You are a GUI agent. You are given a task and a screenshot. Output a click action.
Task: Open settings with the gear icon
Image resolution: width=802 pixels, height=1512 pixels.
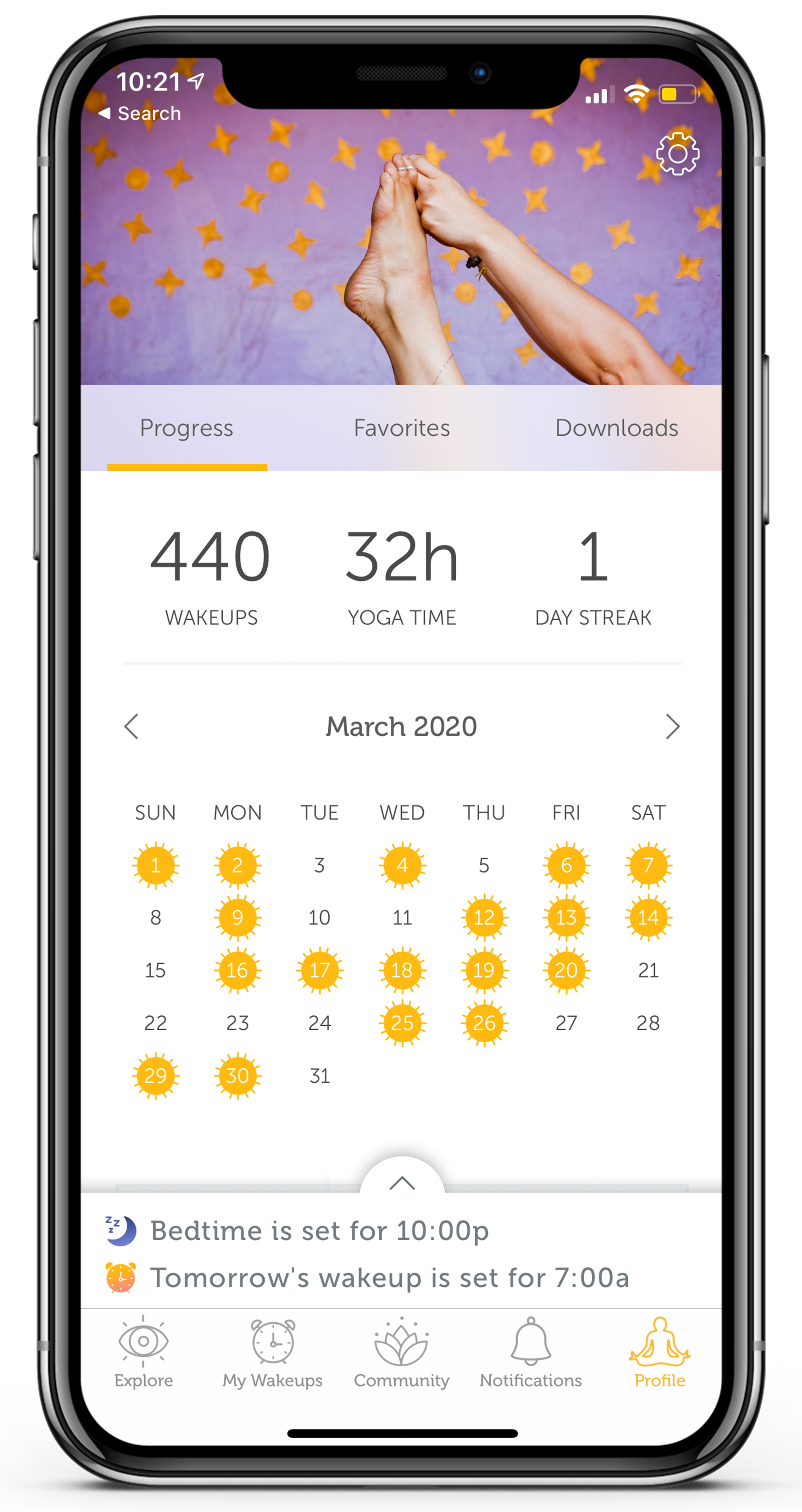677,154
